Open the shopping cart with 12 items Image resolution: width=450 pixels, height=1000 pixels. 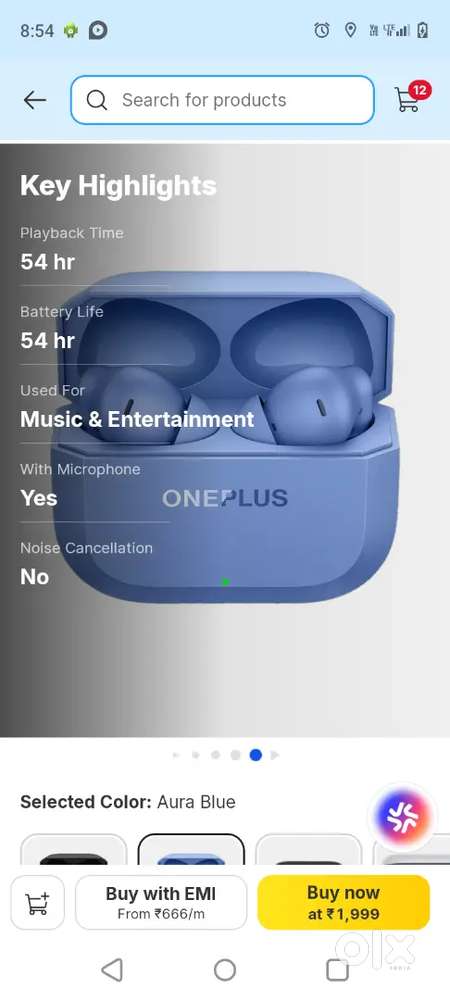point(411,97)
